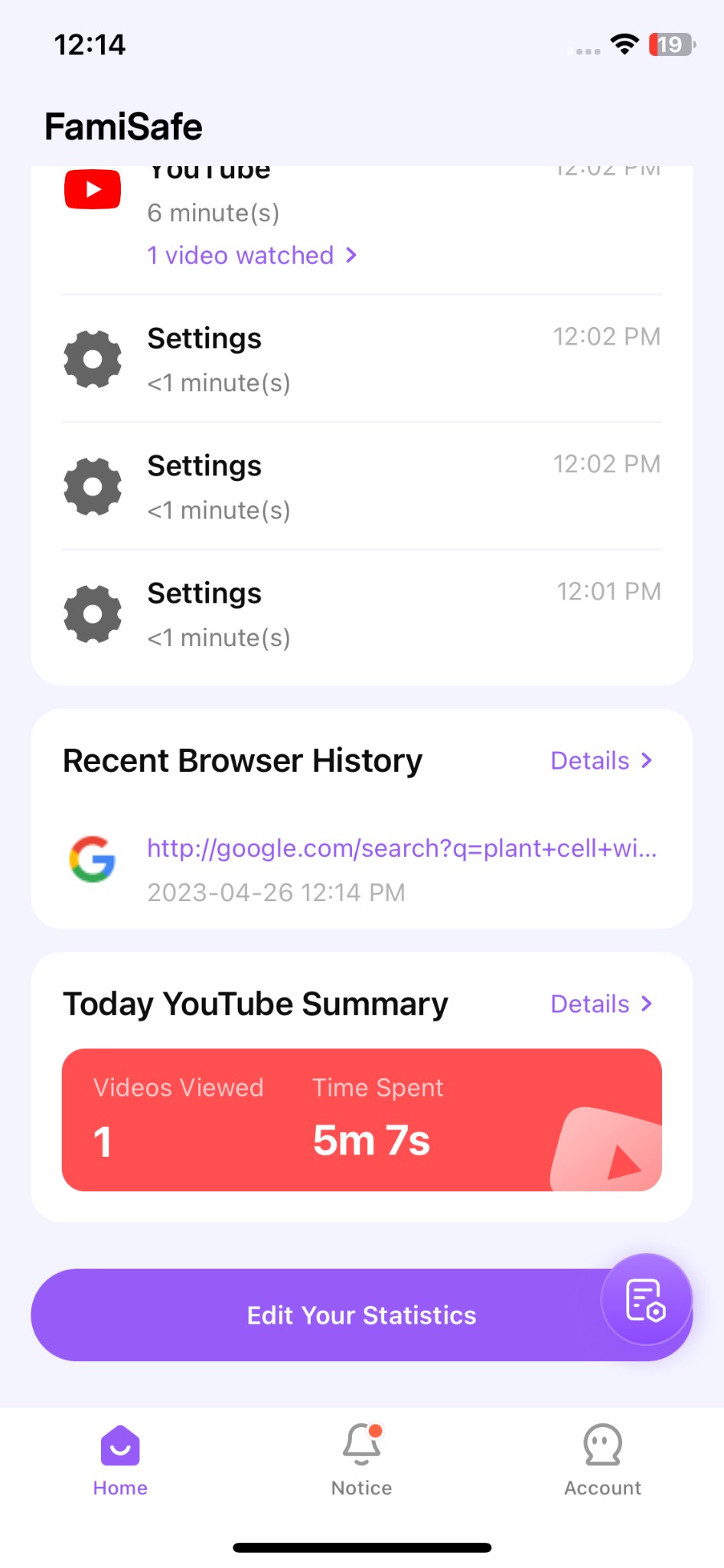This screenshot has height=1568, width=724.
Task: Open the '1 video watched' link
Action: point(251,255)
